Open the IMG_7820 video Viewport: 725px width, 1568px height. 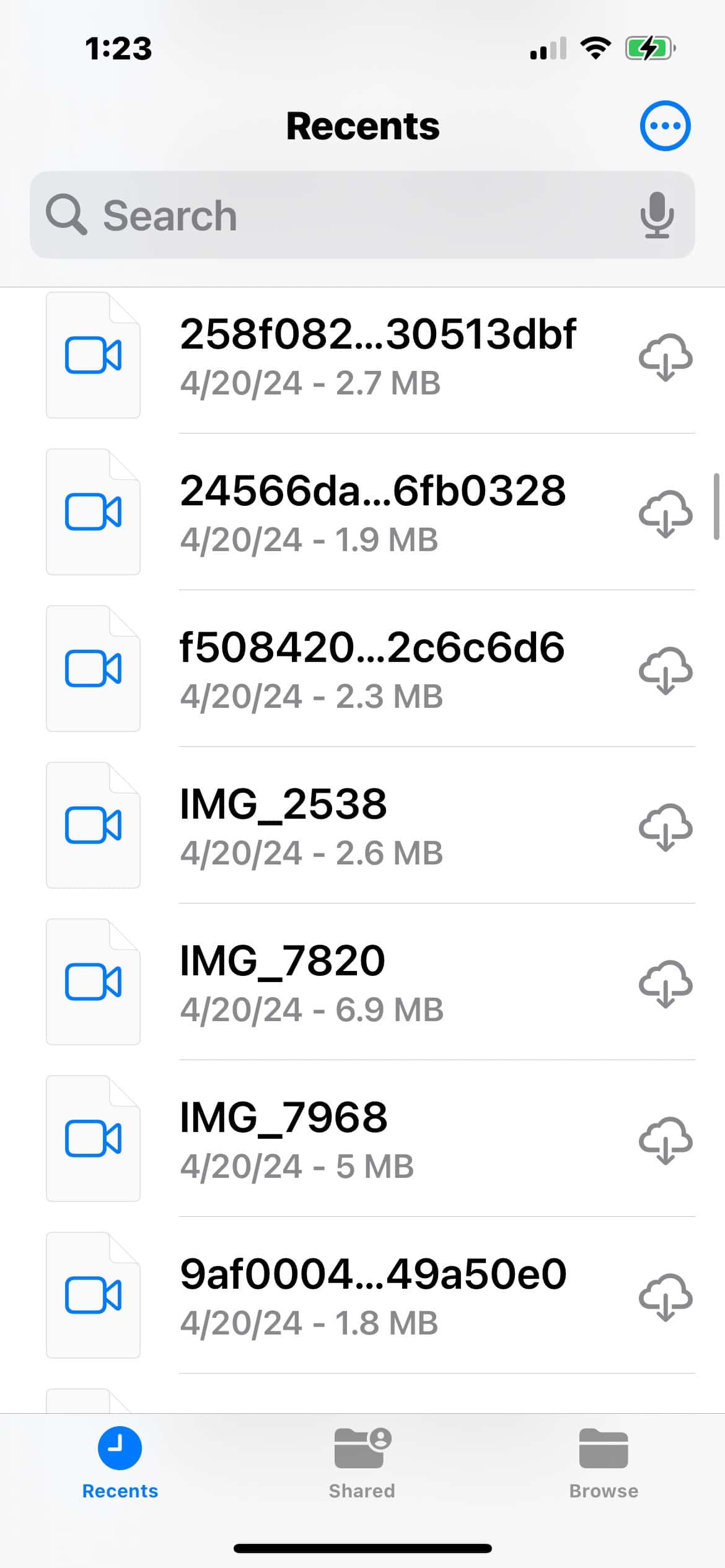coord(310,983)
